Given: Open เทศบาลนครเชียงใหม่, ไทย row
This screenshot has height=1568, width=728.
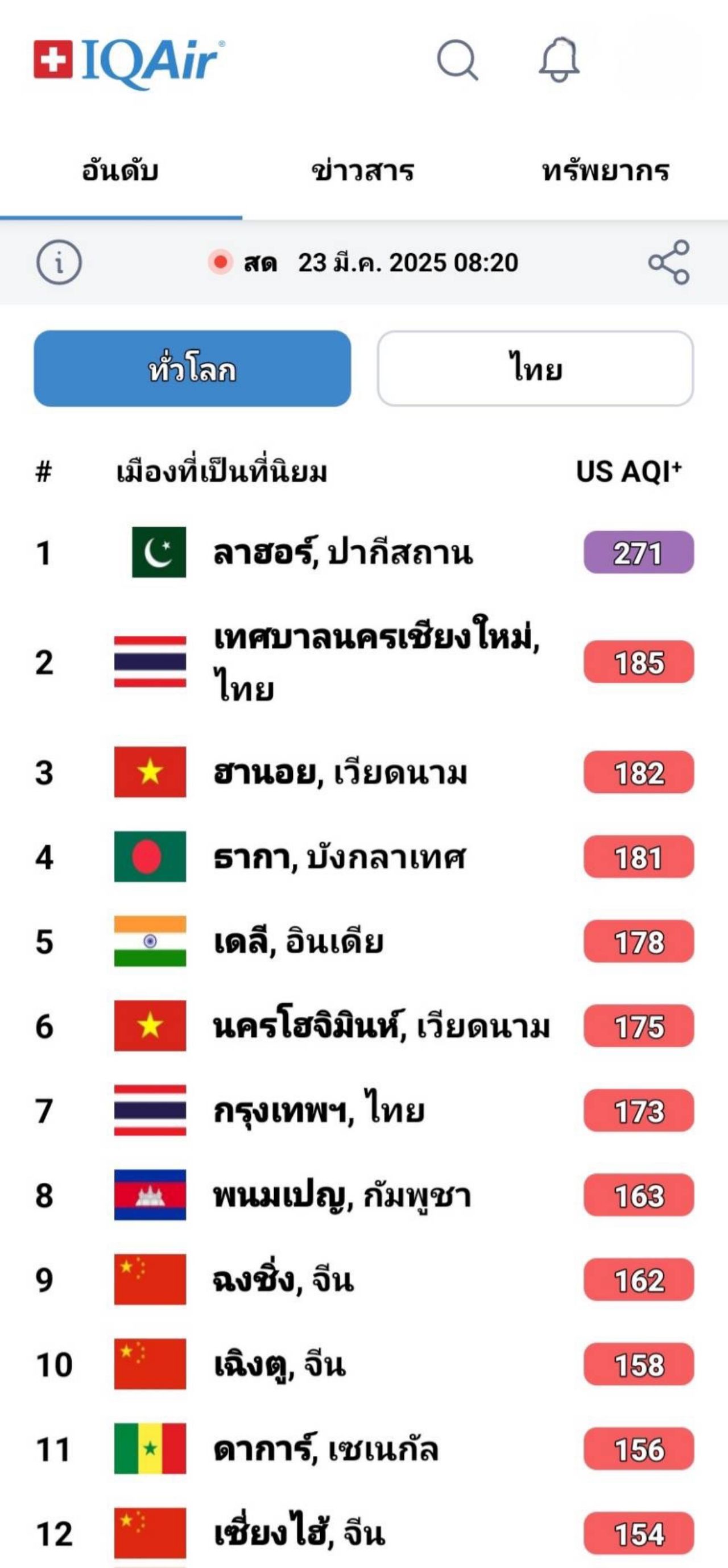Looking at the screenshot, I should point(376,663).
